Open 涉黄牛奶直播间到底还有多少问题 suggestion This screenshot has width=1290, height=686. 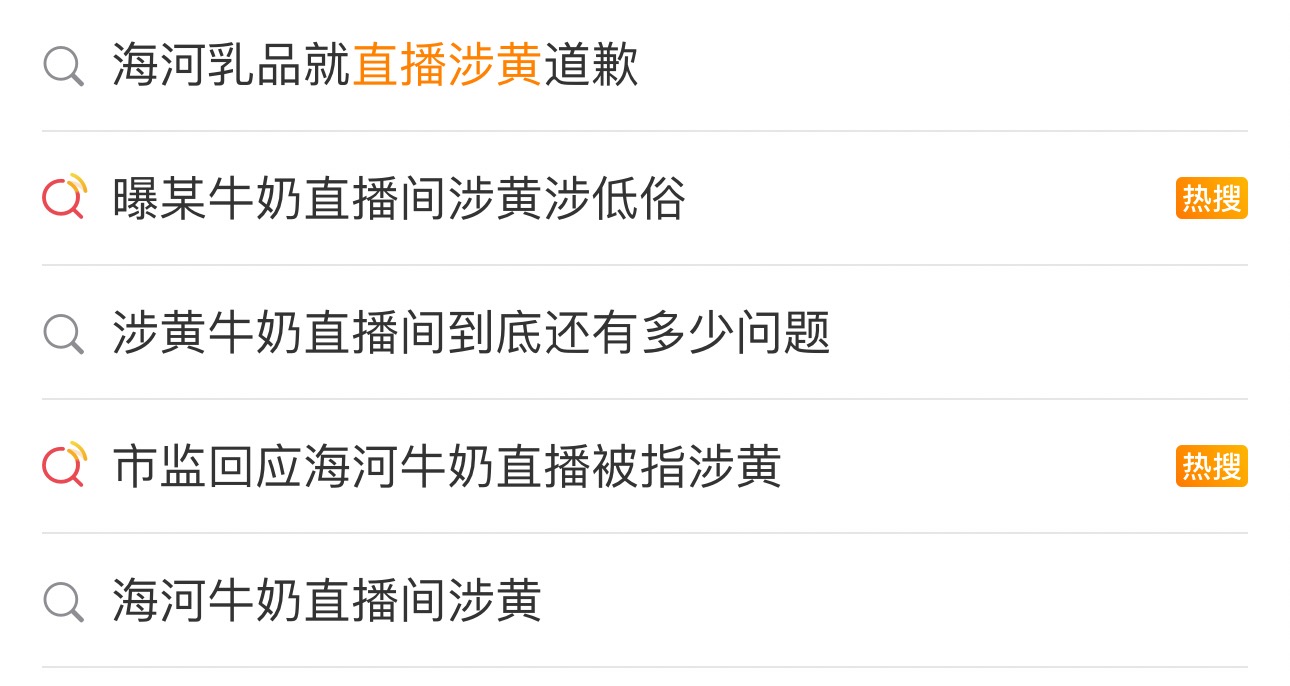point(470,333)
